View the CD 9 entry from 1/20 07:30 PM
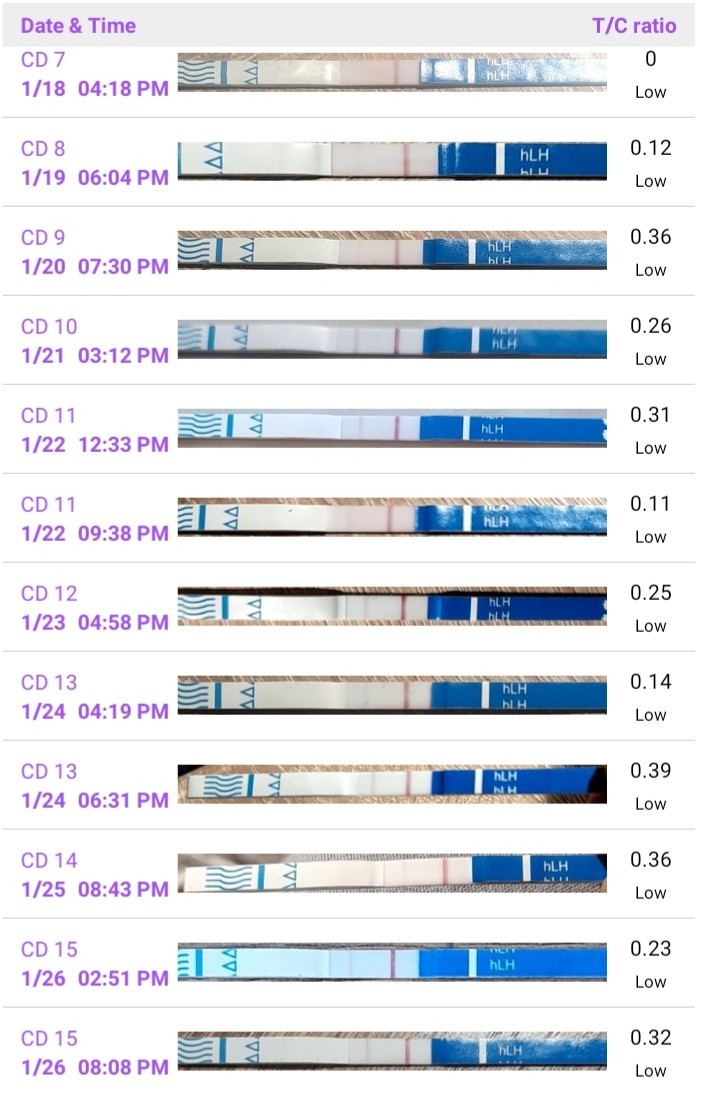The image size is (709, 1116). click(x=354, y=251)
